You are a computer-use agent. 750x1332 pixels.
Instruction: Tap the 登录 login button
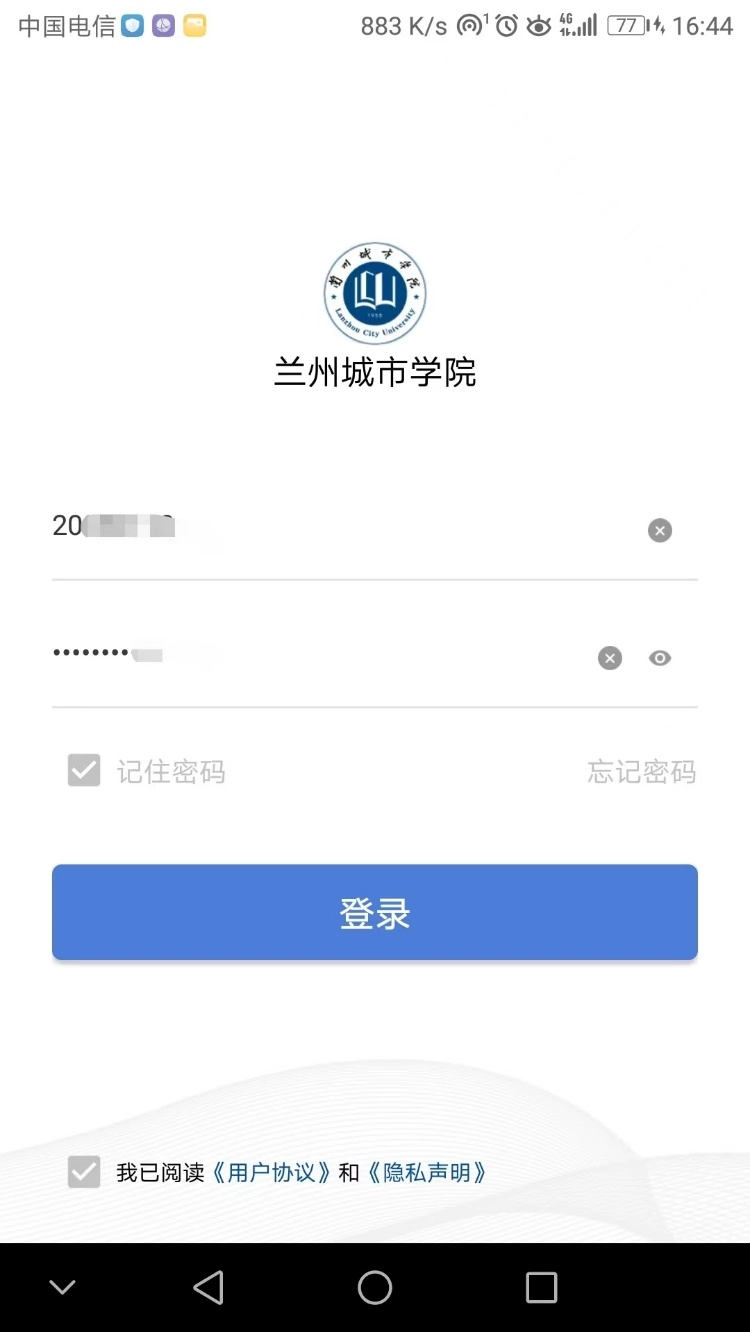tap(374, 912)
